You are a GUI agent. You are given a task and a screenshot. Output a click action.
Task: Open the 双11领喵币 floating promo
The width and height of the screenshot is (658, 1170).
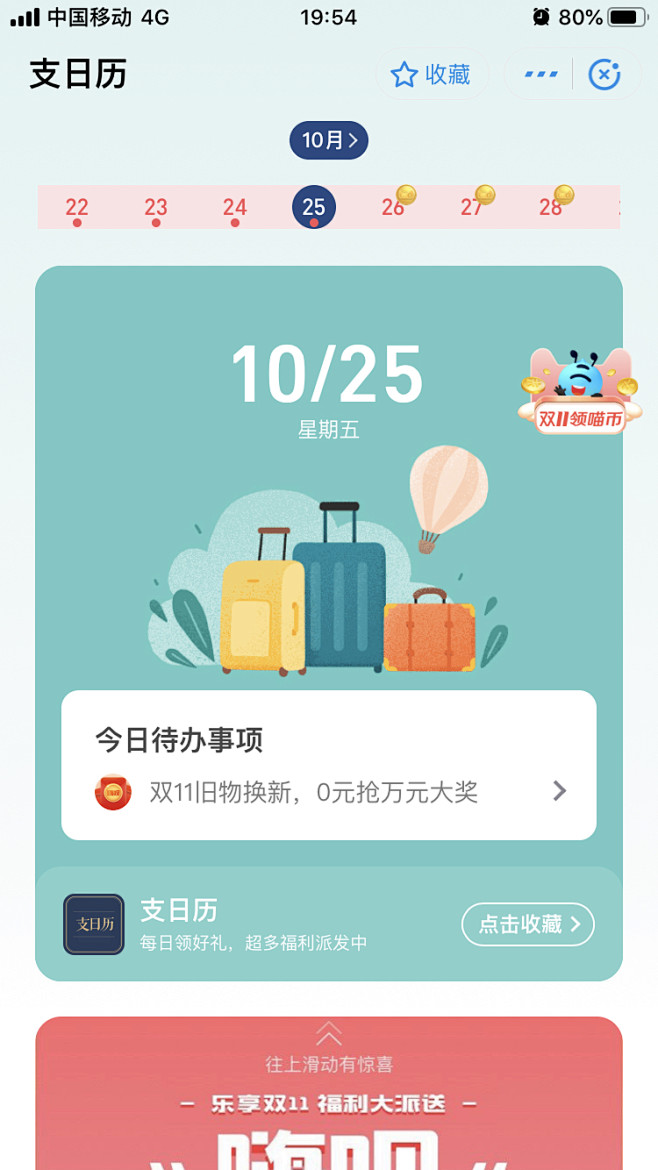point(580,392)
